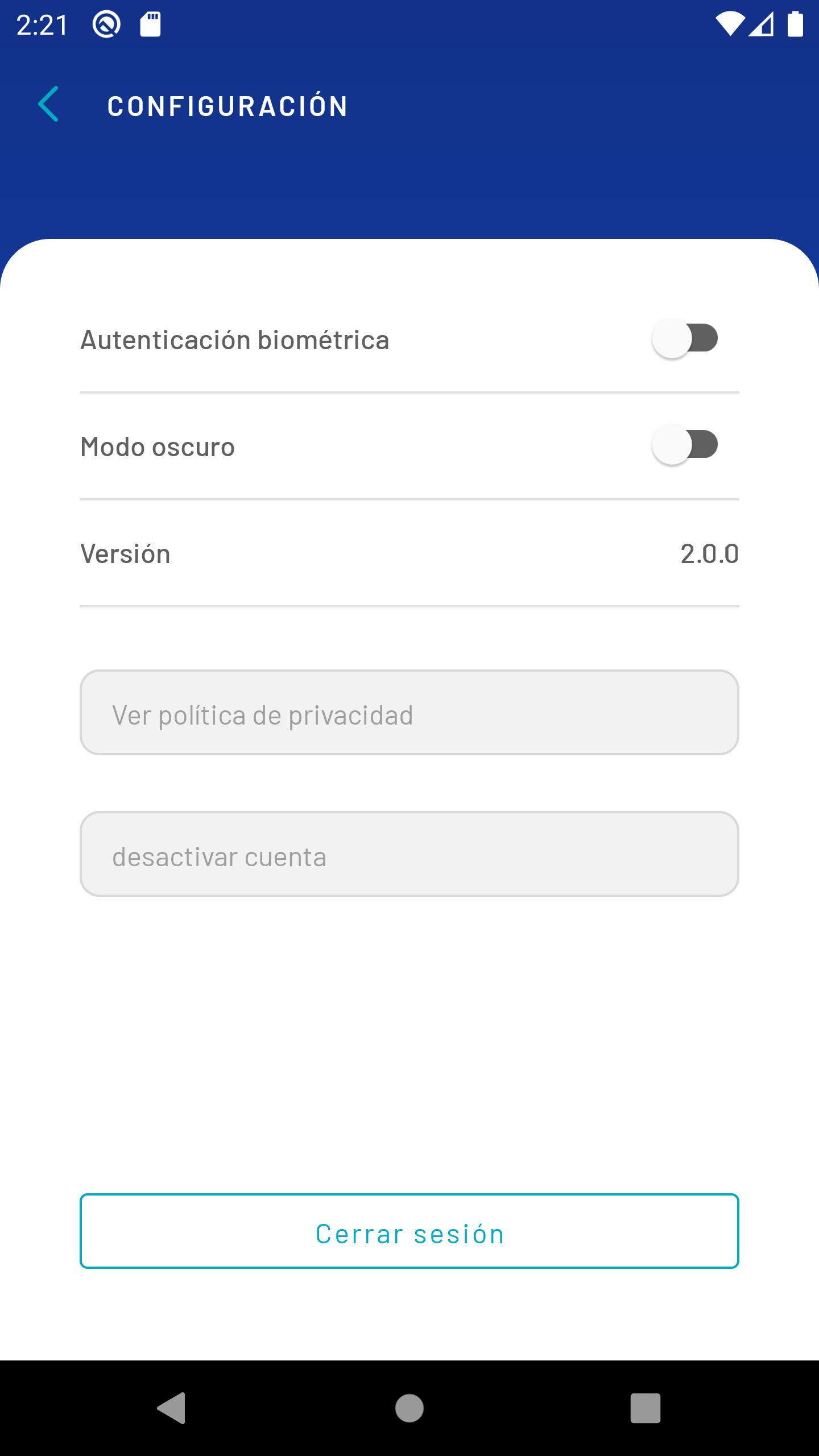Open Ver política de privacidad
The width and height of the screenshot is (819, 1456).
pos(409,713)
